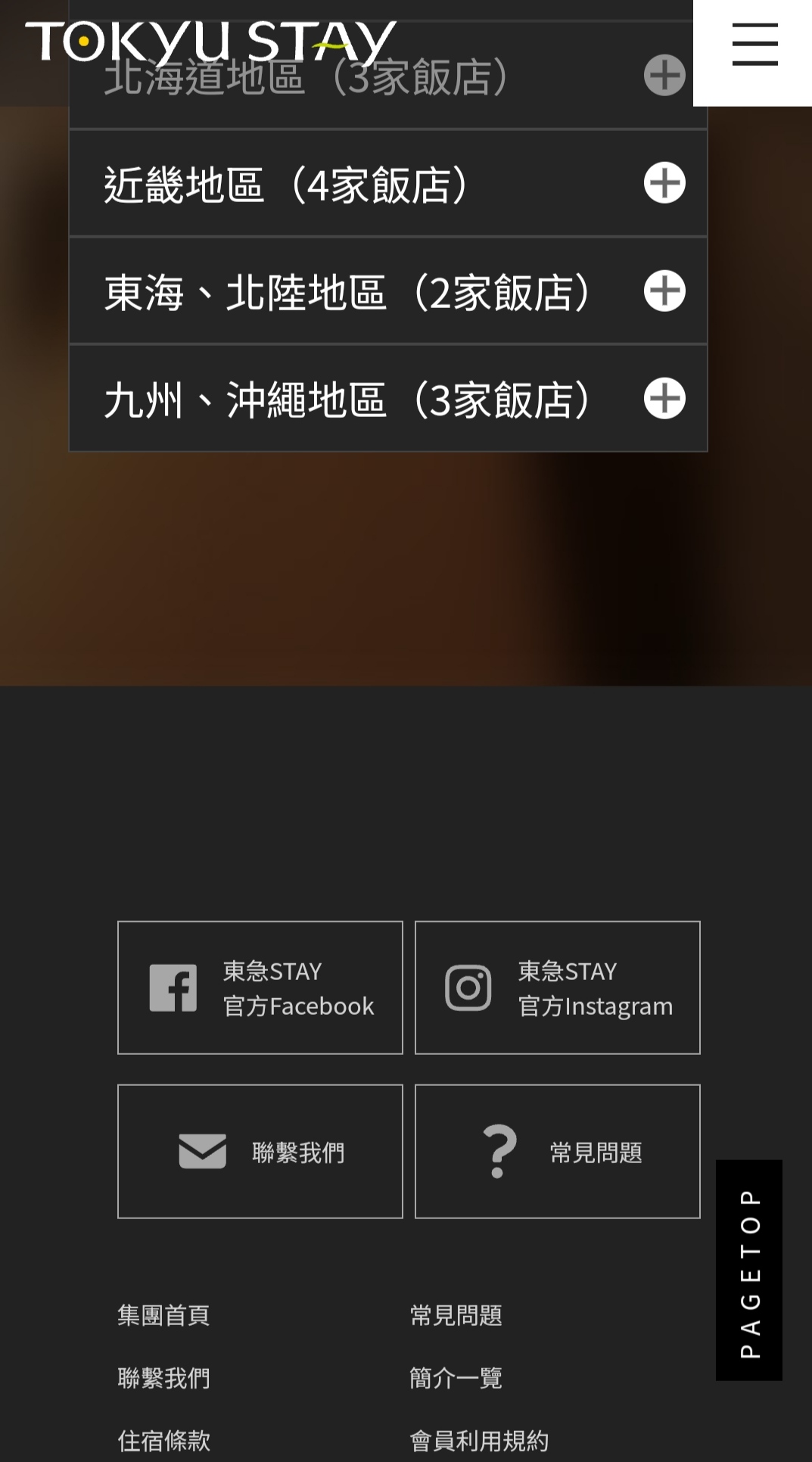Tap the 聯繫我們 envelope button
812x1462 pixels.
(x=260, y=1151)
